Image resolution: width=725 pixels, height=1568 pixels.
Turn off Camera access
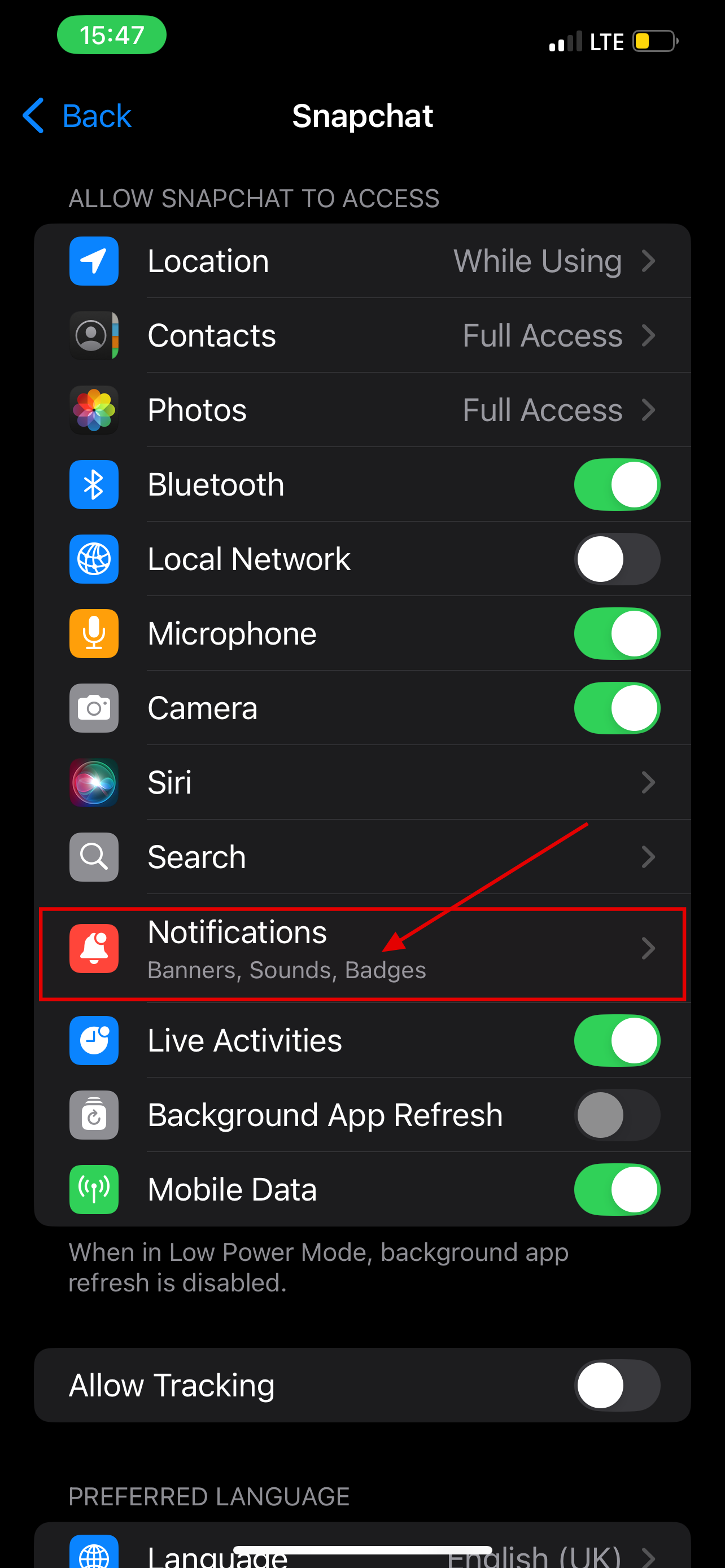click(616, 708)
